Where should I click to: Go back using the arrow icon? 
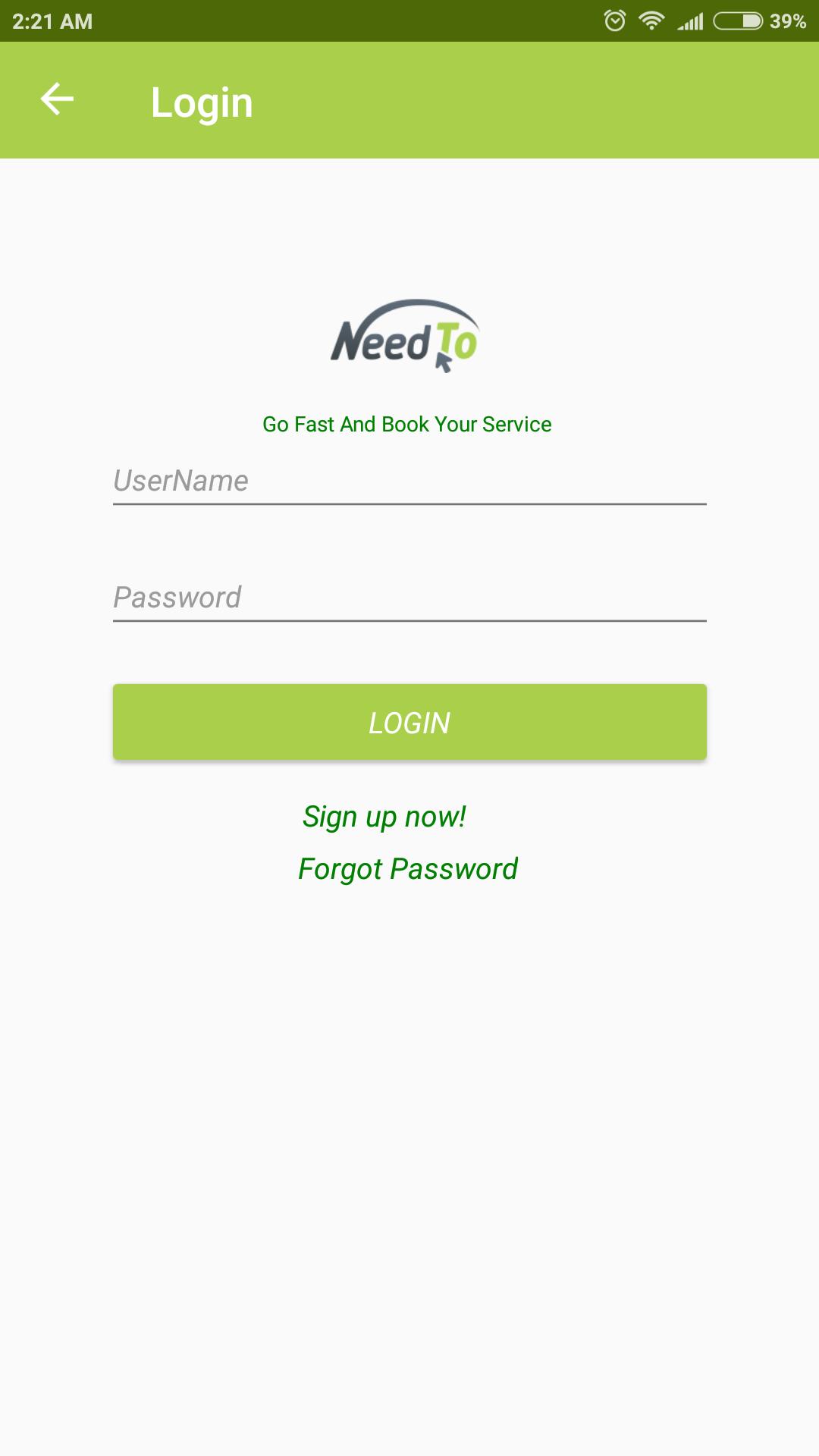(57, 99)
